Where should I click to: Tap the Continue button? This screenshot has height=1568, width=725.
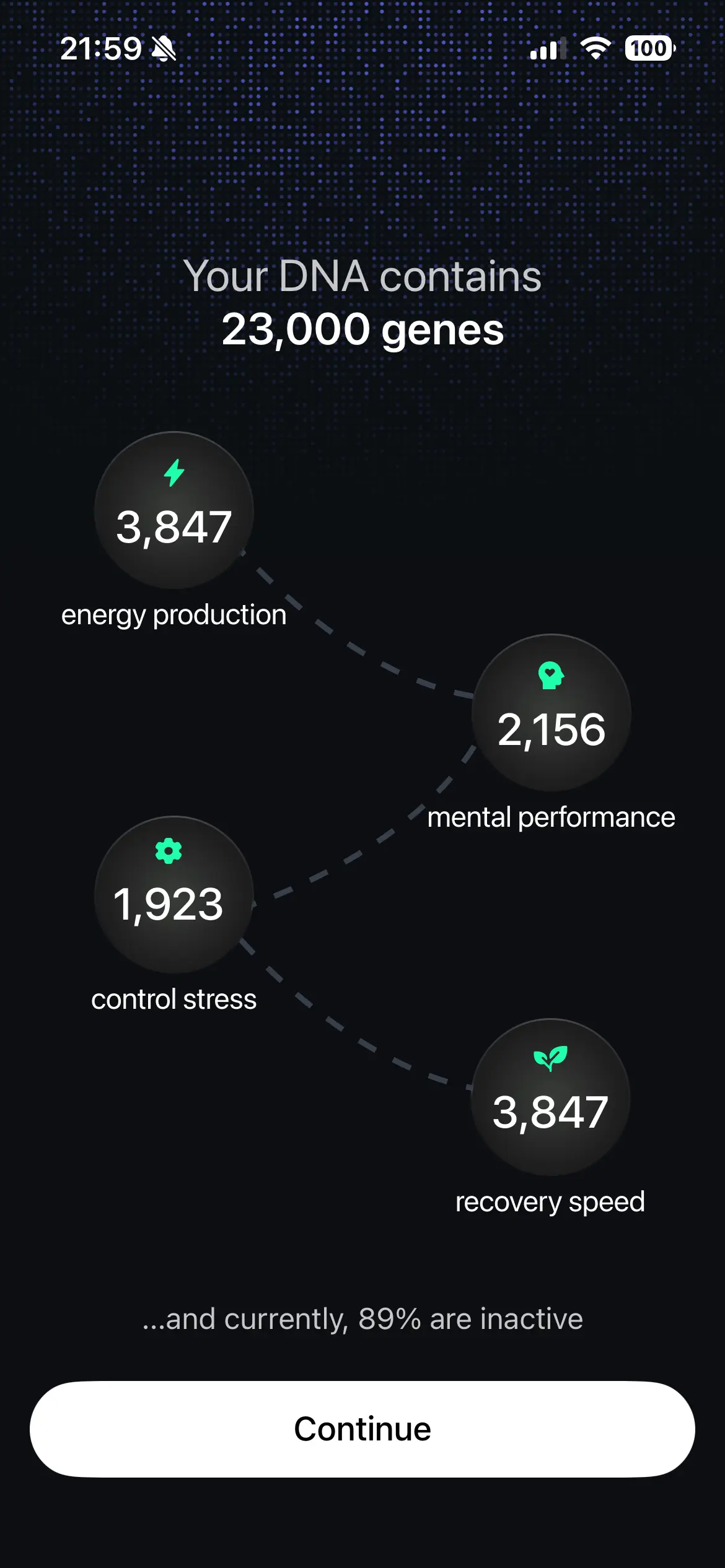pos(362,1429)
